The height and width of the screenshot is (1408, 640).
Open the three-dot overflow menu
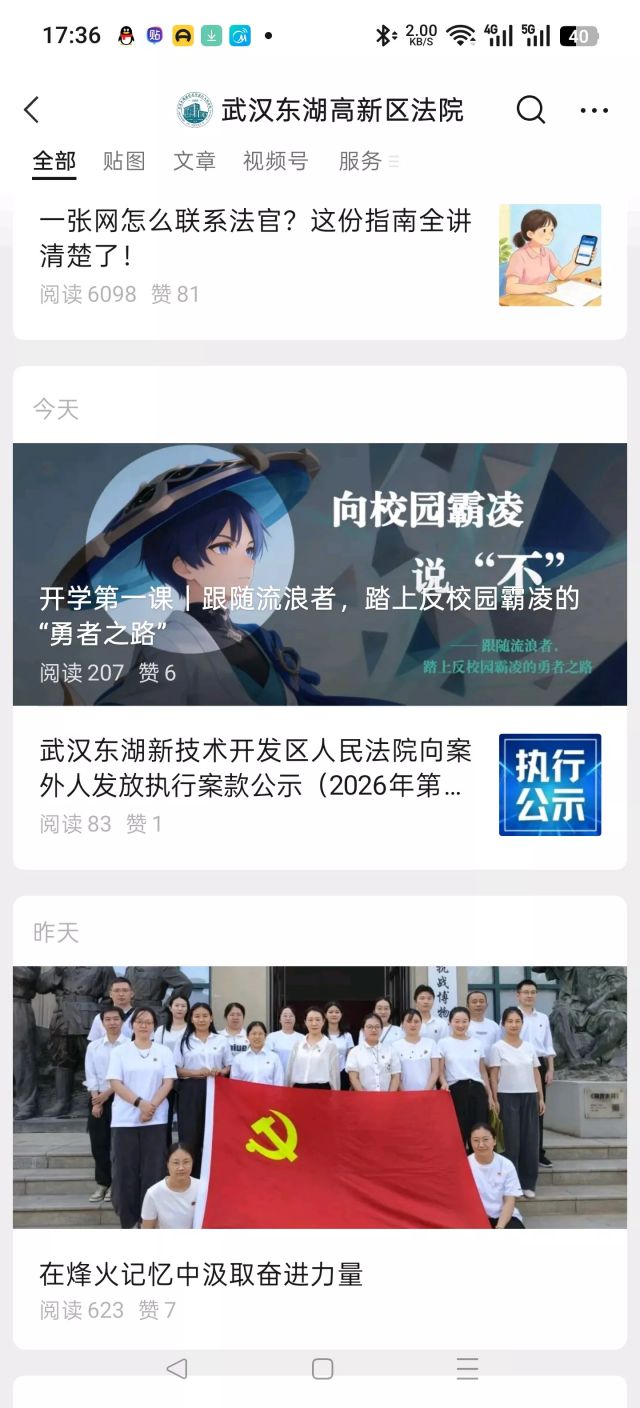pos(594,110)
